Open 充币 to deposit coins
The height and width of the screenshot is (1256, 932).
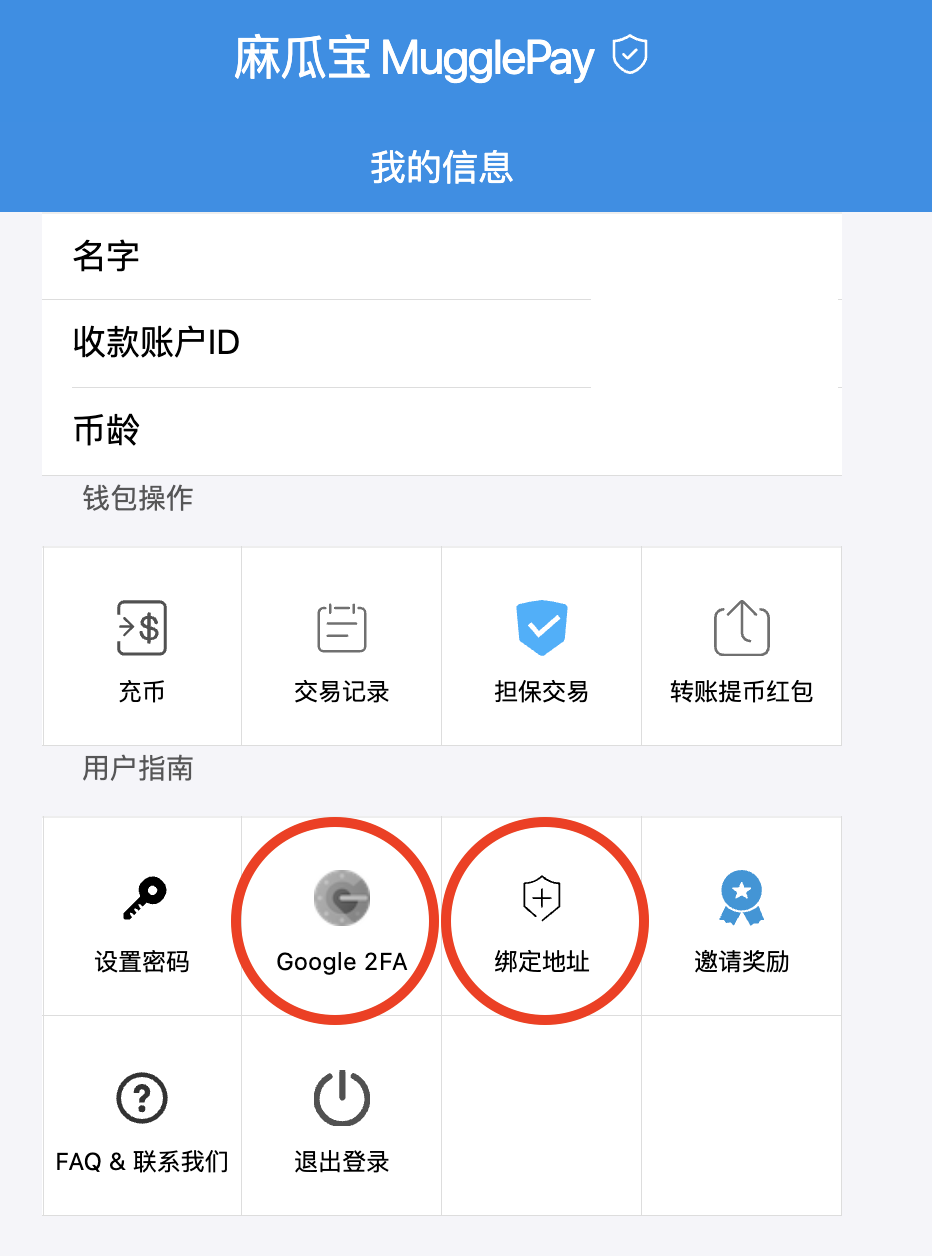click(142, 646)
